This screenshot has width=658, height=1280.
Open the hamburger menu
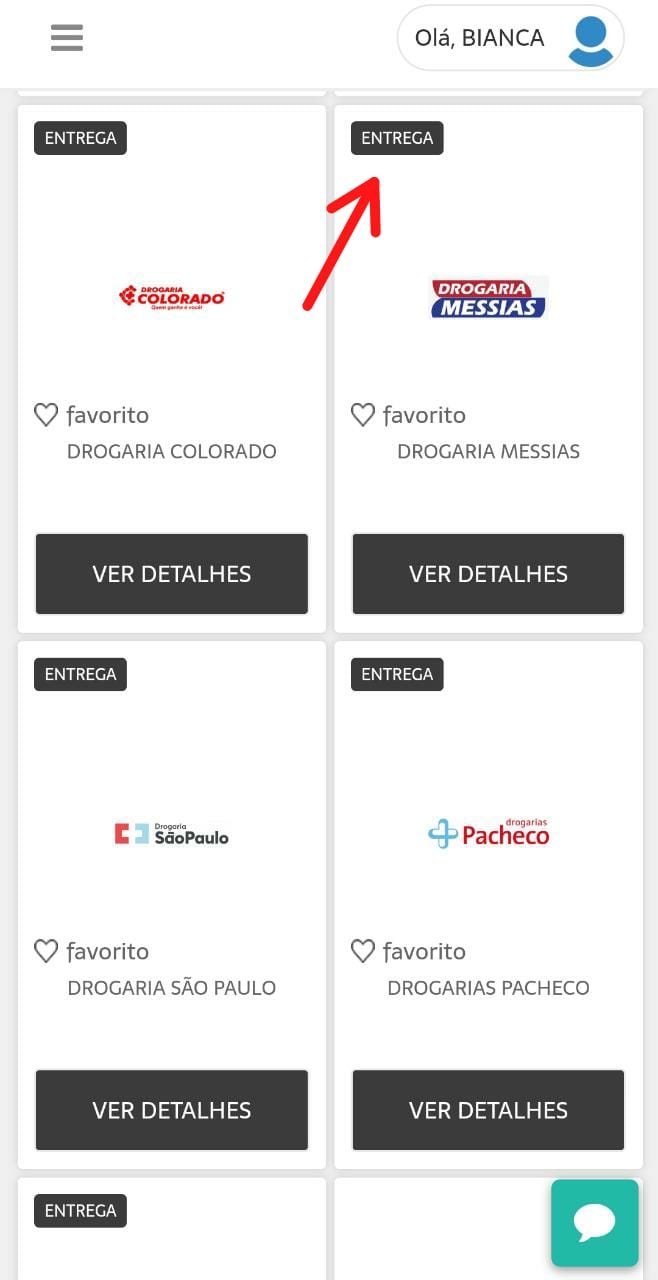tap(67, 38)
